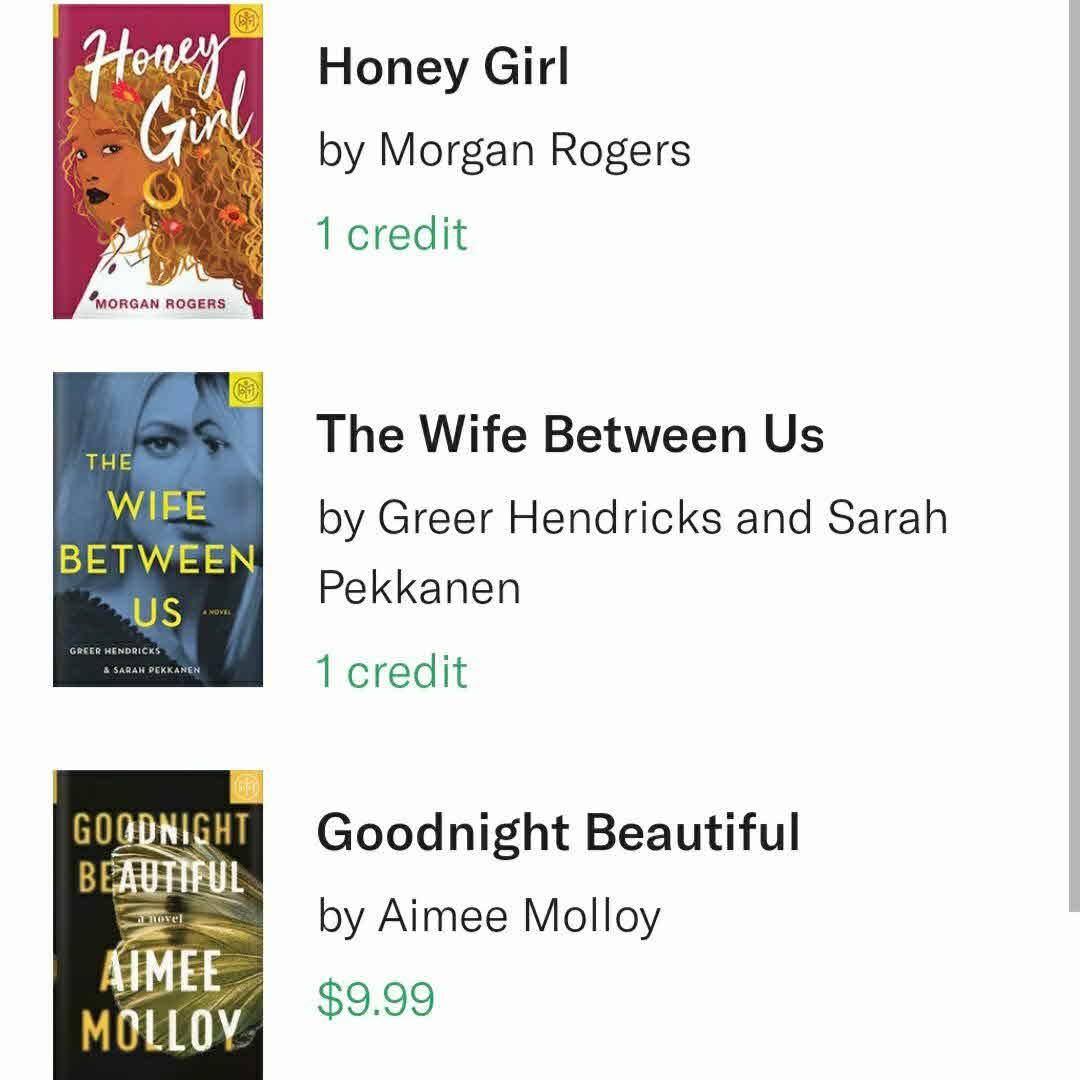
Task: View The Wife Between Us cover
Action: pos(158,529)
